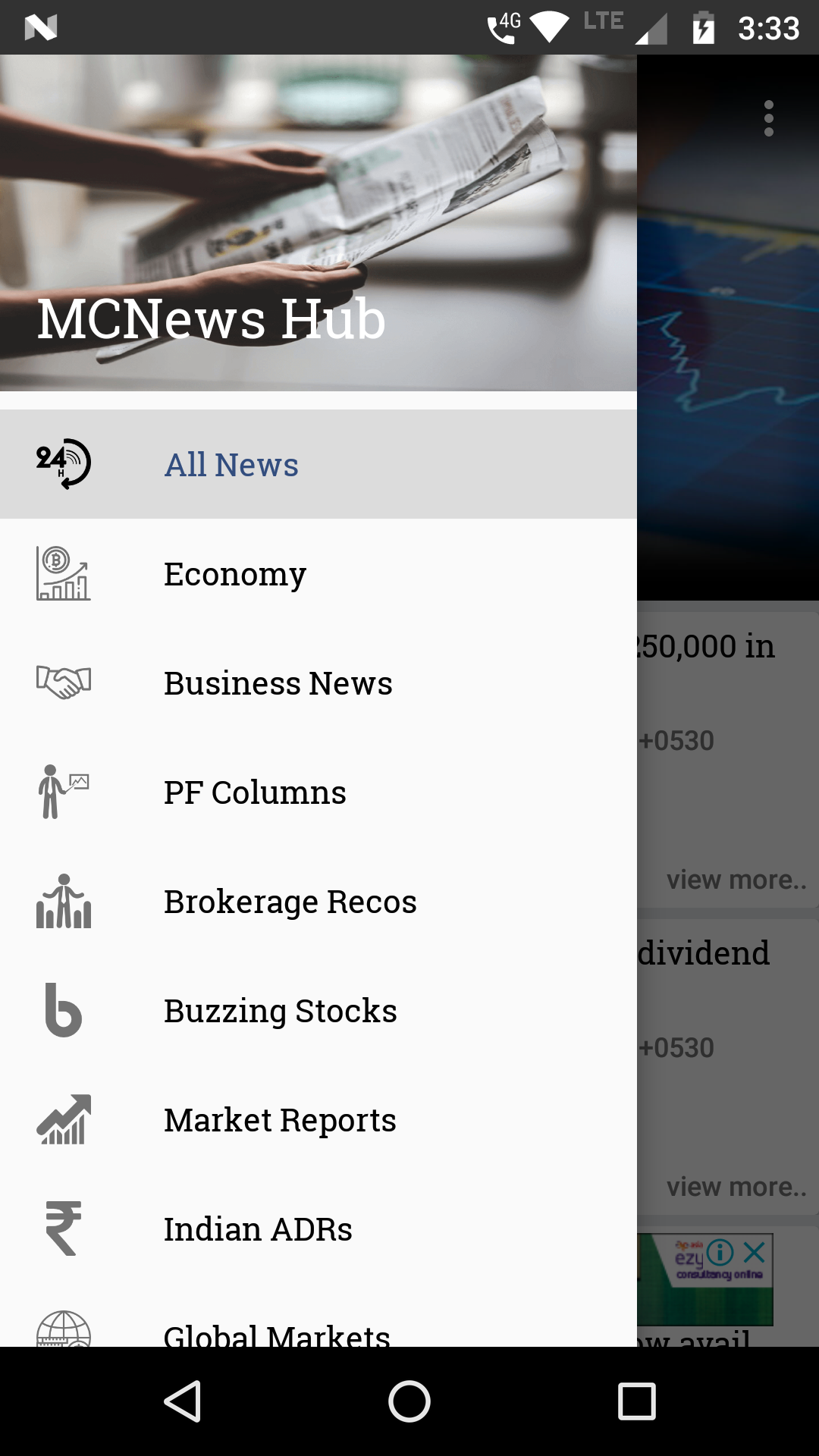This screenshot has height=1456, width=819.
Task: Tap the Android back navigation arrow
Action: click(x=180, y=1401)
